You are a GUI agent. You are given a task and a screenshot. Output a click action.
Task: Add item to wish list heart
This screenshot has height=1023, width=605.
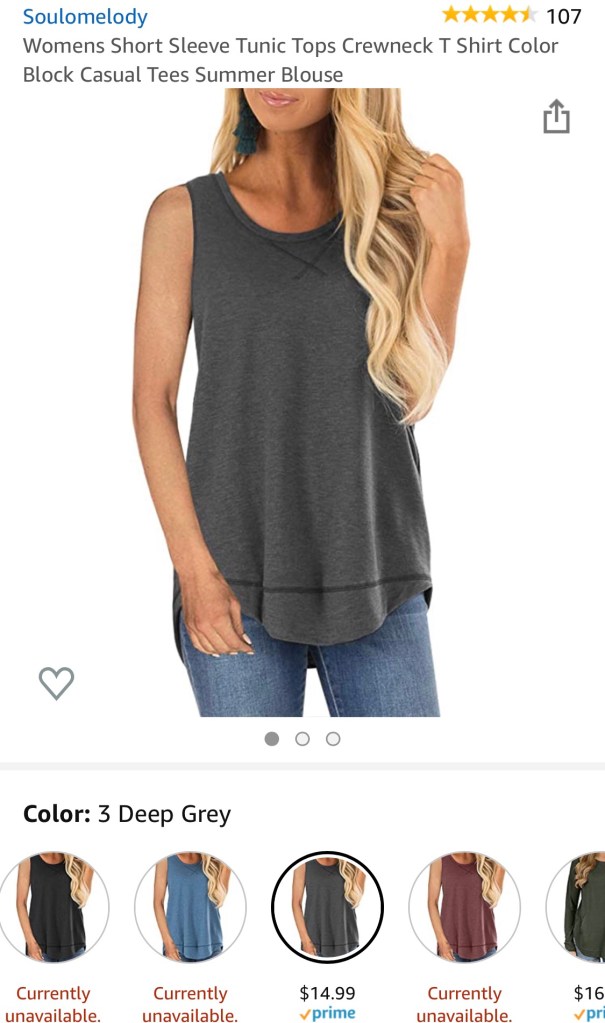pyautogui.click(x=56, y=683)
